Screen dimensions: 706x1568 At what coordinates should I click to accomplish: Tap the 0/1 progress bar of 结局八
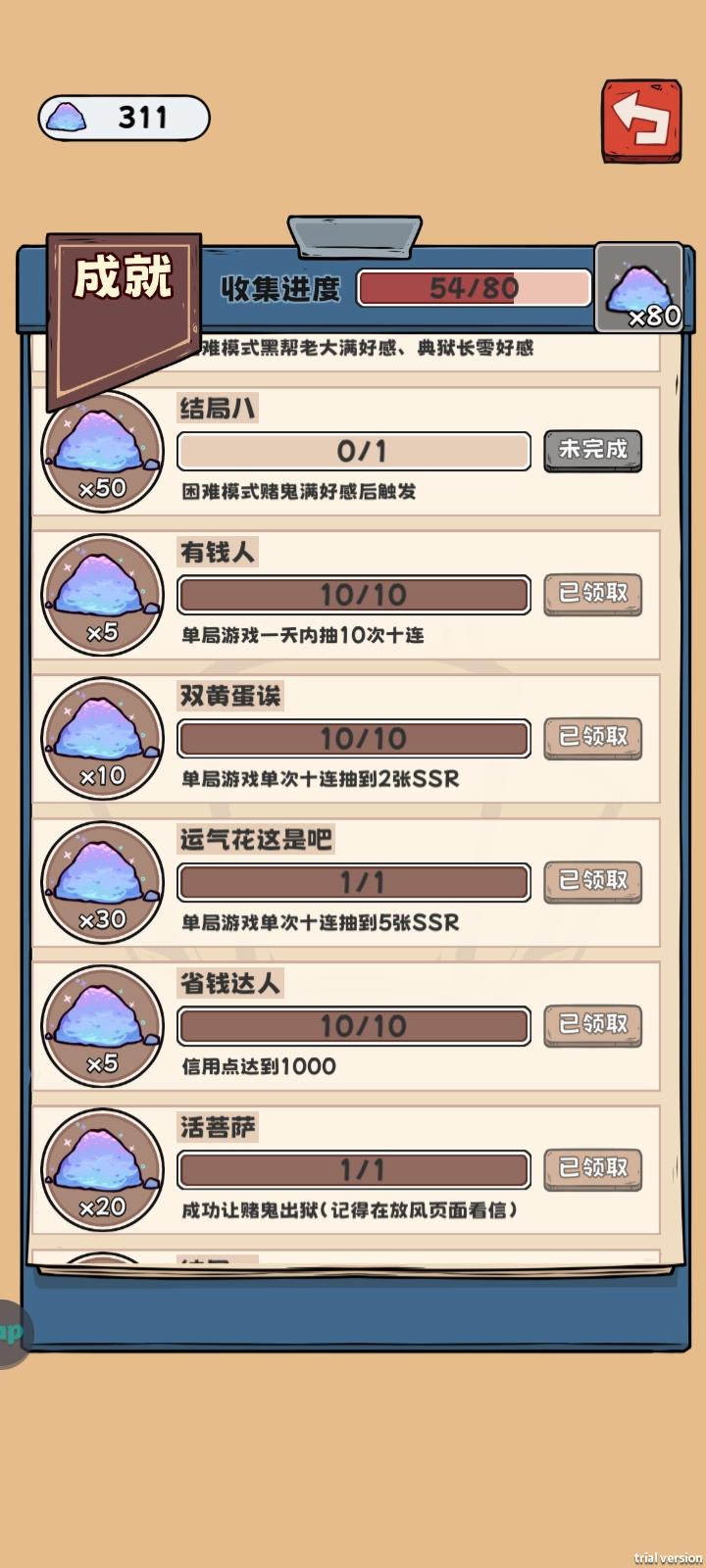pos(353,451)
